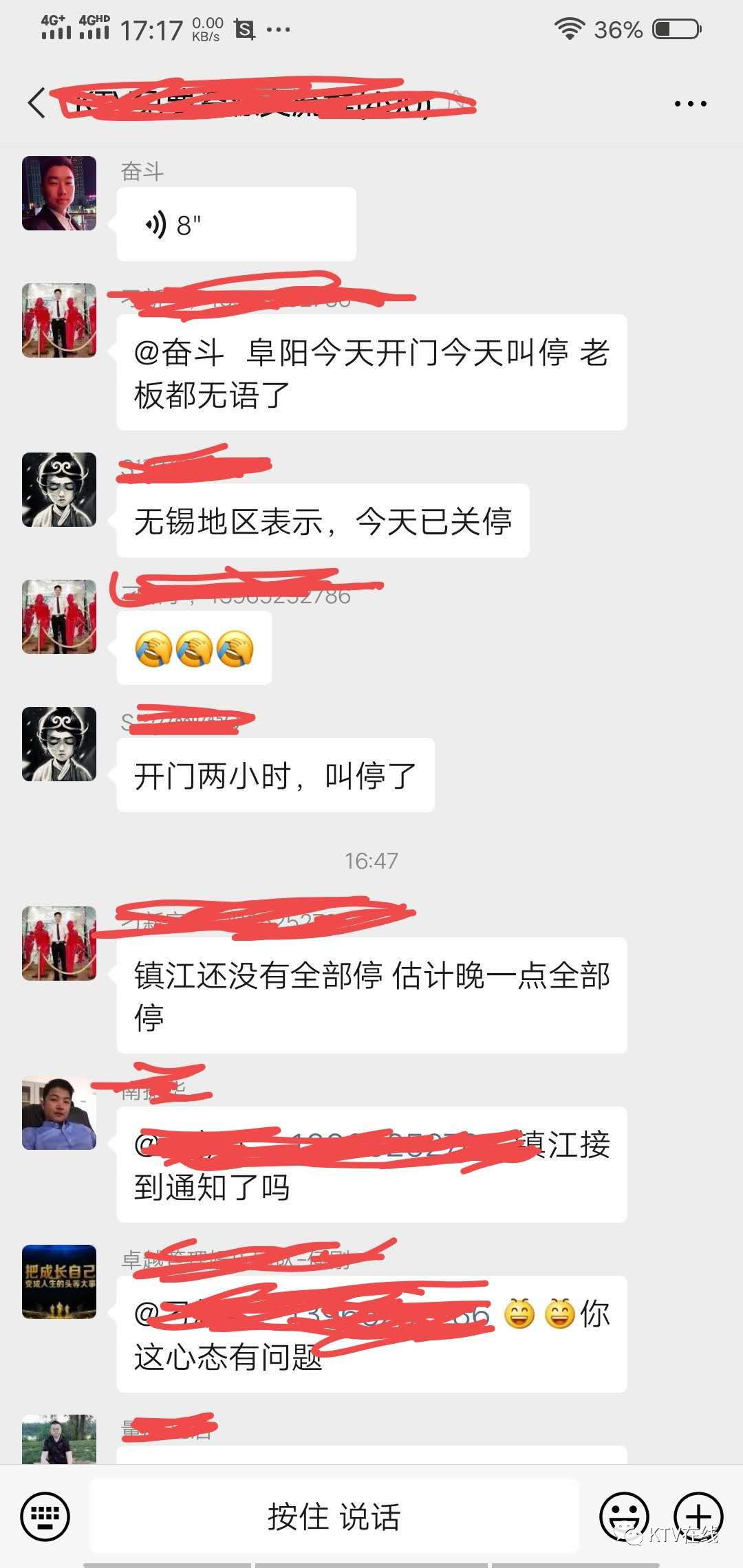743x1568 pixels.
Task: Open the 把成长自己 avatar profile
Action: point(59,1282)
